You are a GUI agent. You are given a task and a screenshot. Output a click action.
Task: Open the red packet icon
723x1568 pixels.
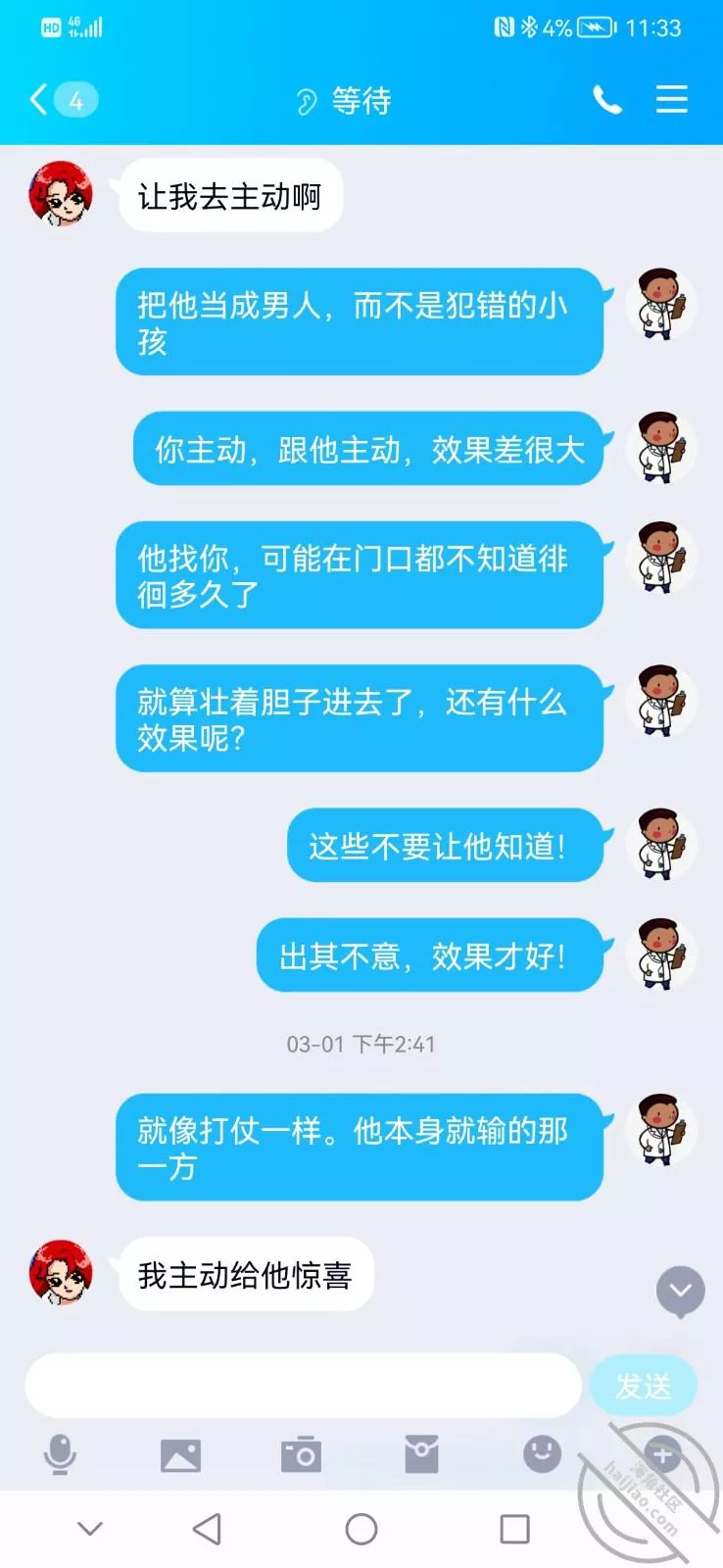(421, 1455)
